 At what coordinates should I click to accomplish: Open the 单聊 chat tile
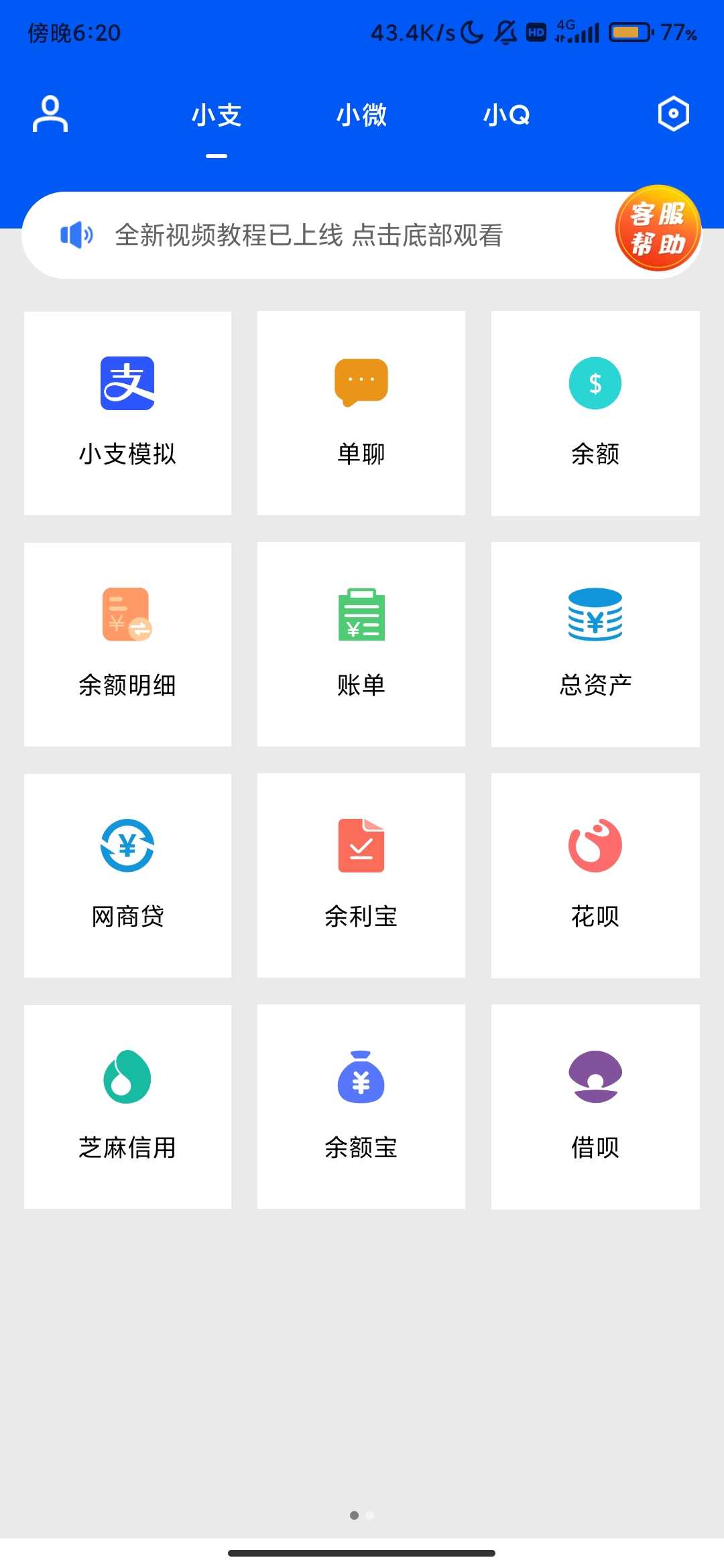[361, 413]
